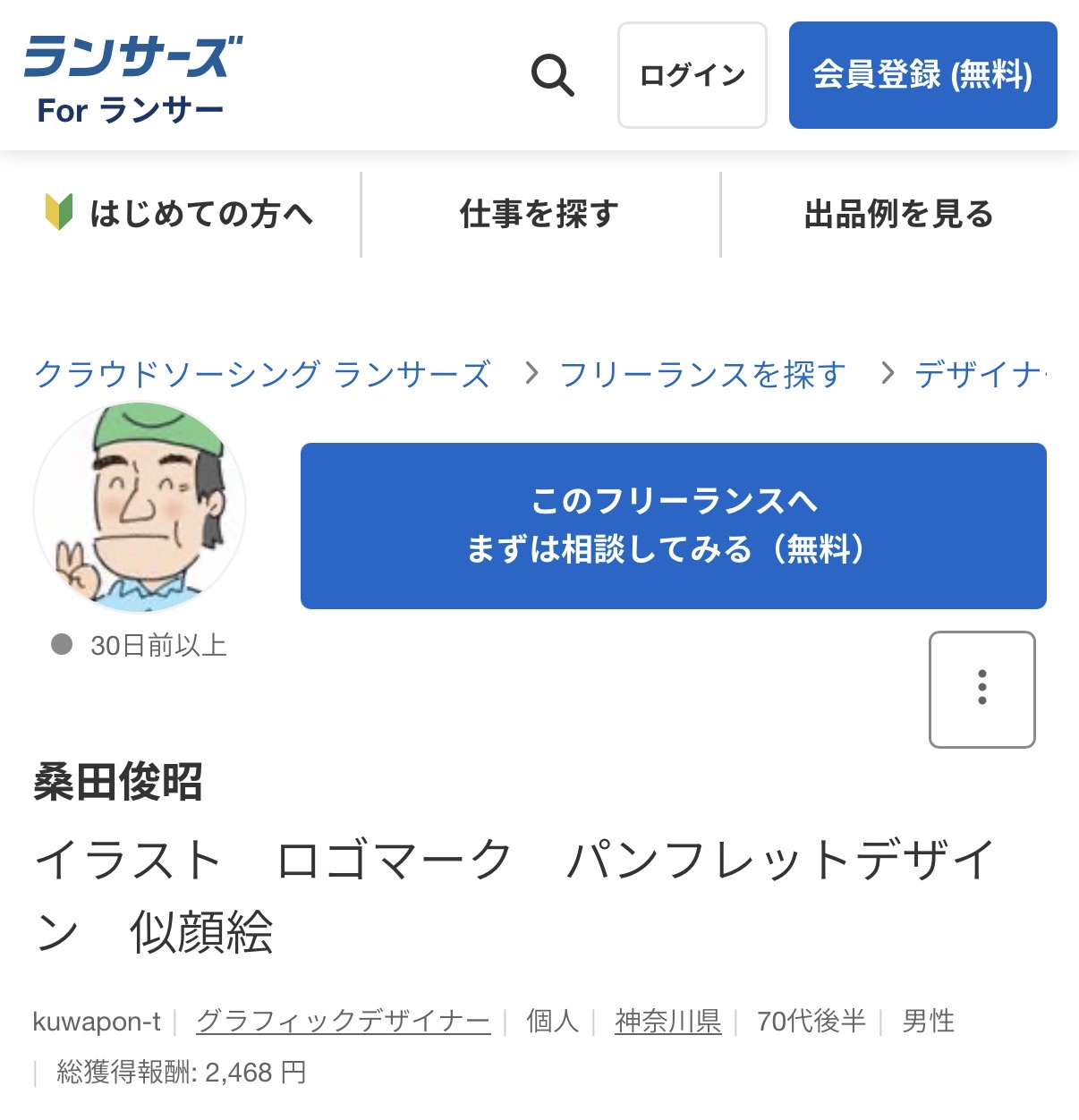Open the はじめての方へ tab
Screen dimensions: 1079x1120
[180, 215]
